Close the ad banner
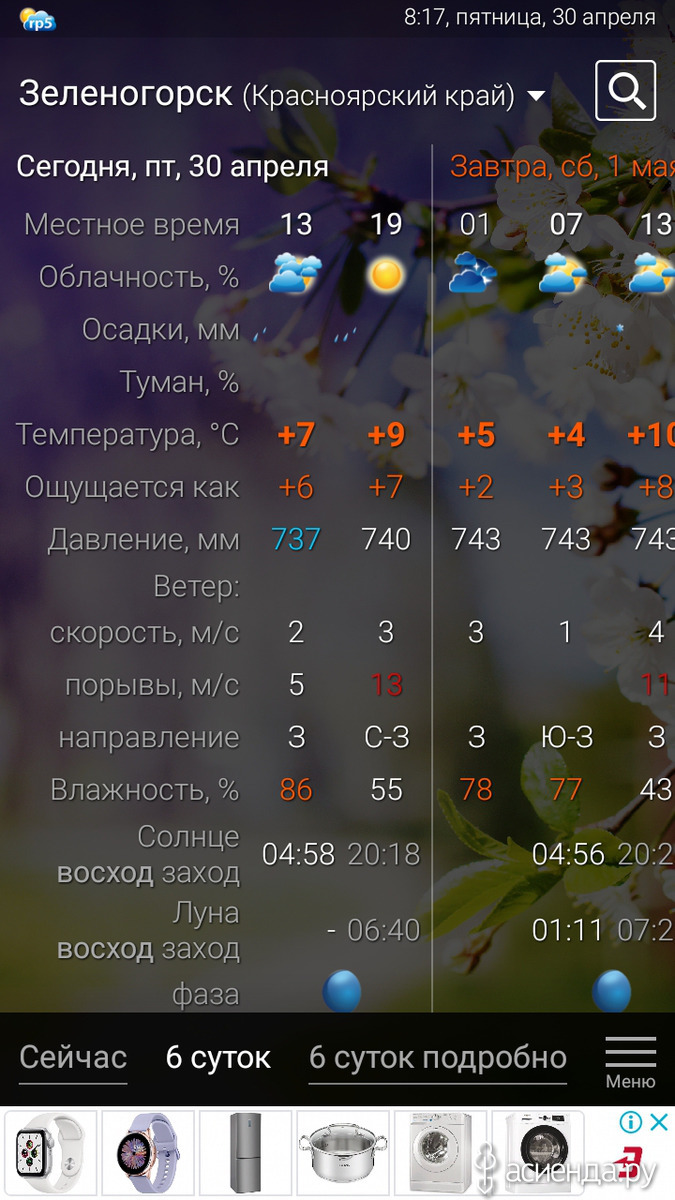 point(659,1122)
